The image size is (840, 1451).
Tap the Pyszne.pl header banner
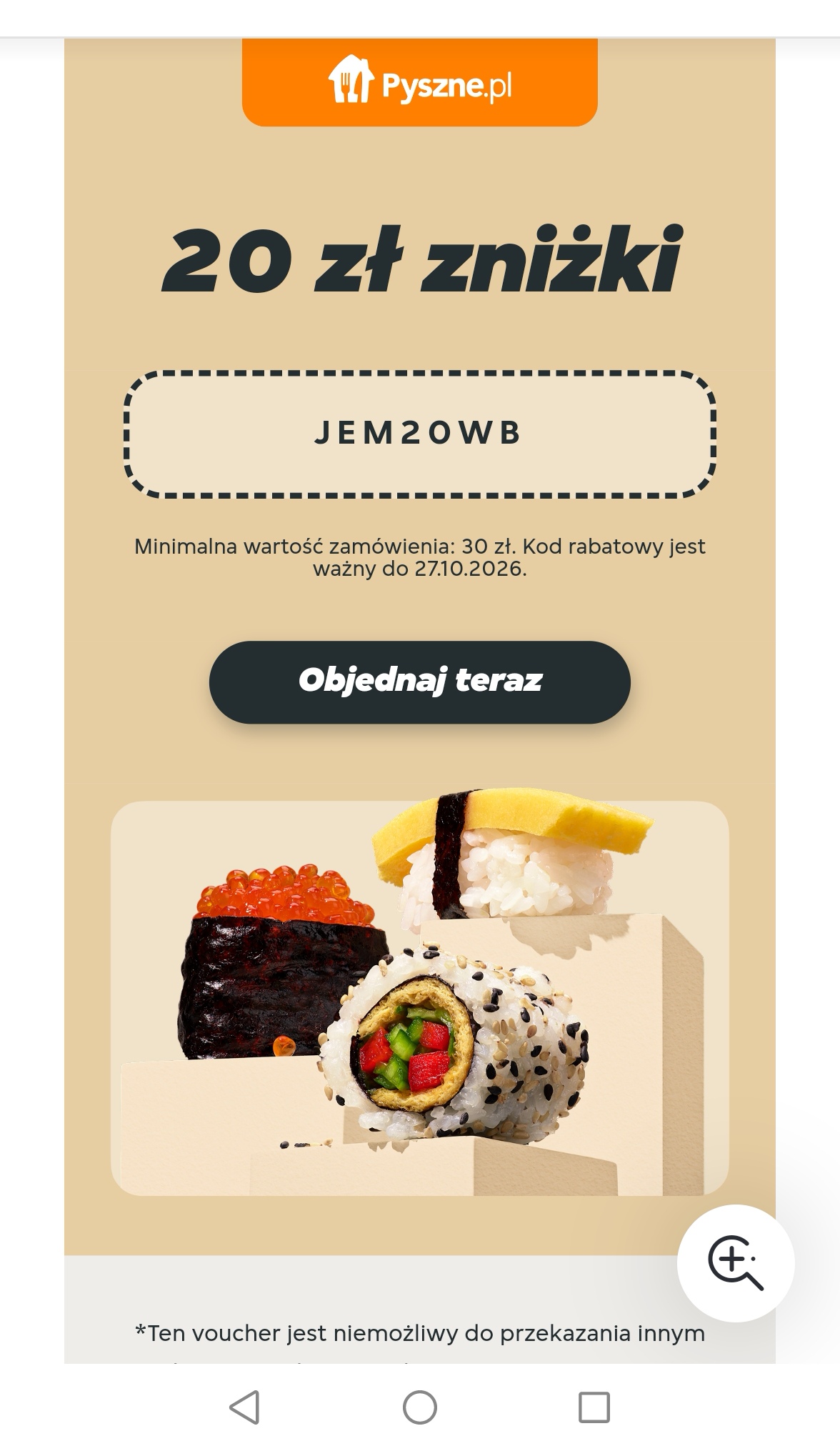pyautogui.click(x=419, y=83)
